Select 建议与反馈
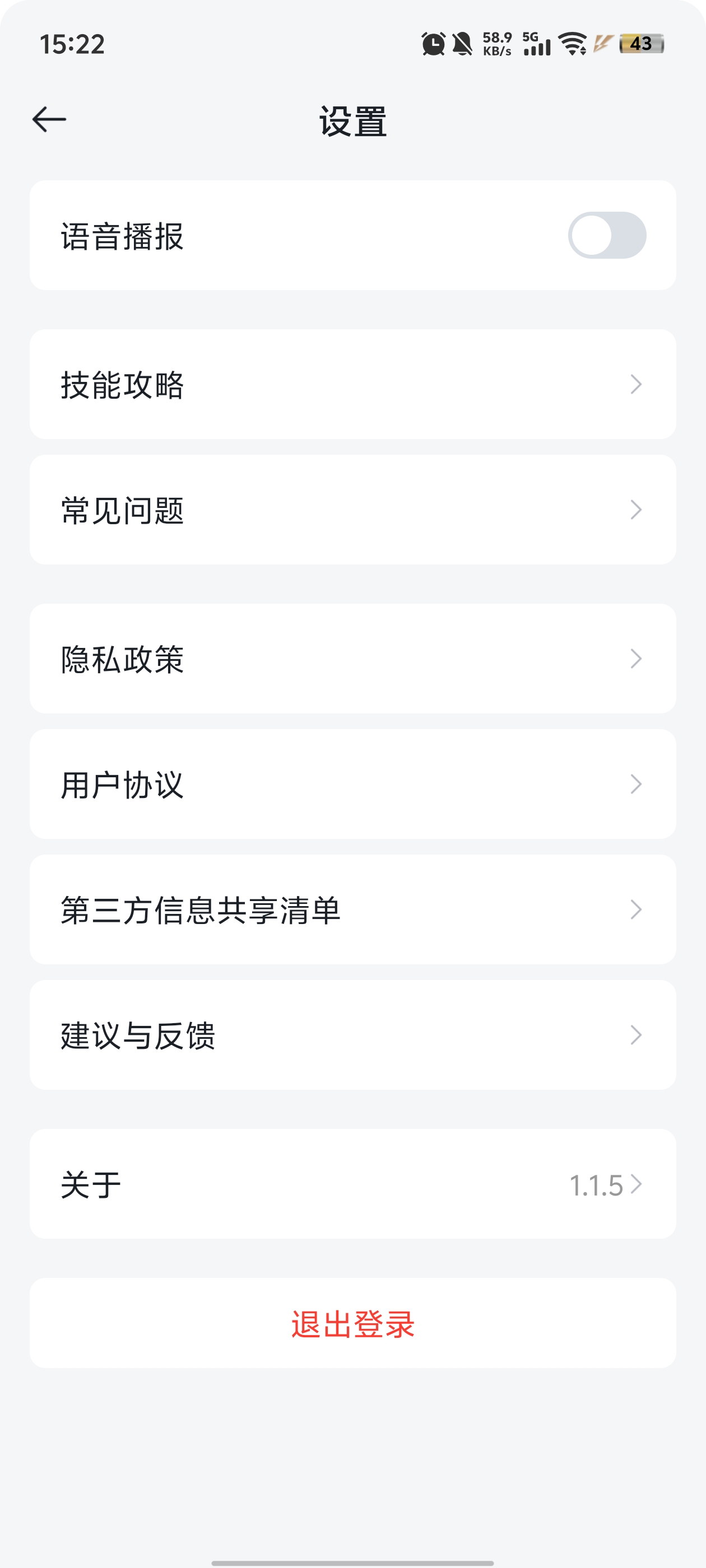 point(352,1035)
